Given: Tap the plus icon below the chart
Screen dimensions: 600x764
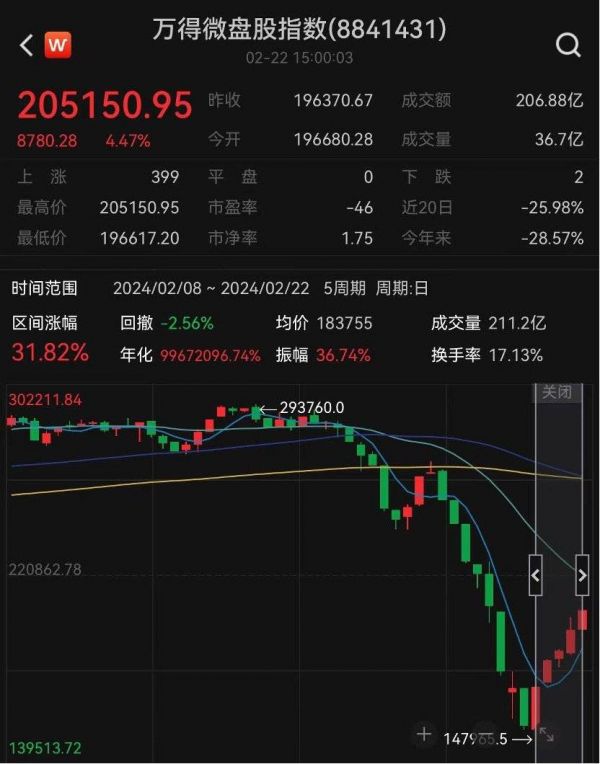Looking at the screenshot, I should [x=425, y=735].
